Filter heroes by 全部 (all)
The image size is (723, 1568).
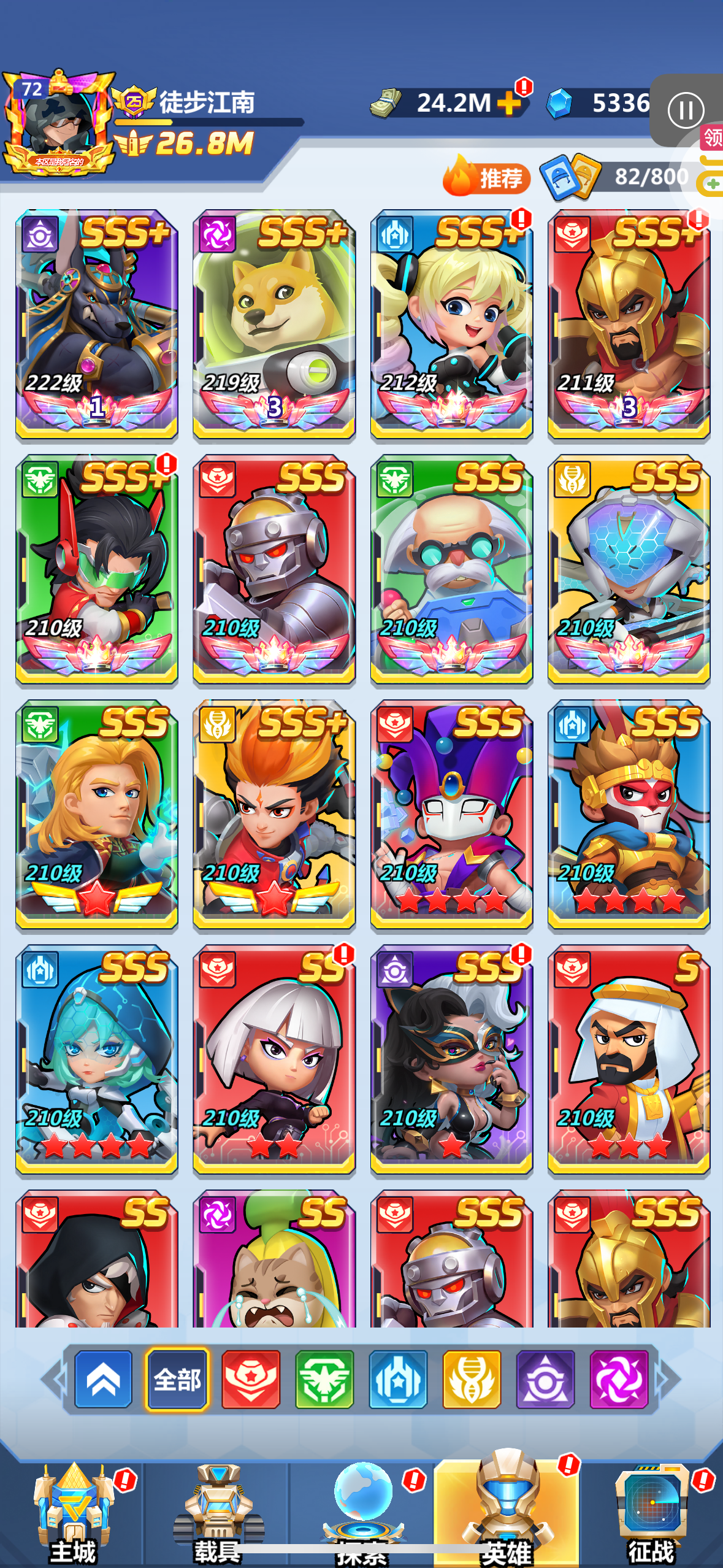(177, 1380)
